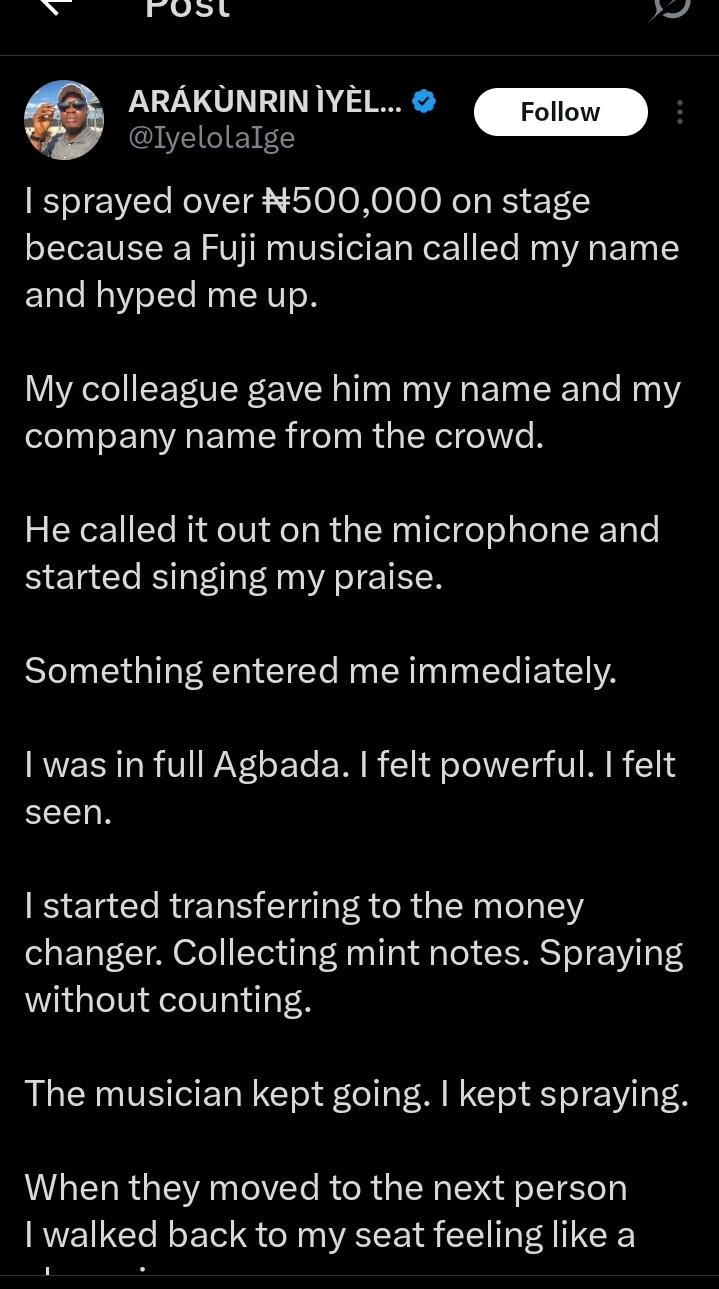Follow the ARÁKÙNRIN ÌYÈL account

click(560, 112)
